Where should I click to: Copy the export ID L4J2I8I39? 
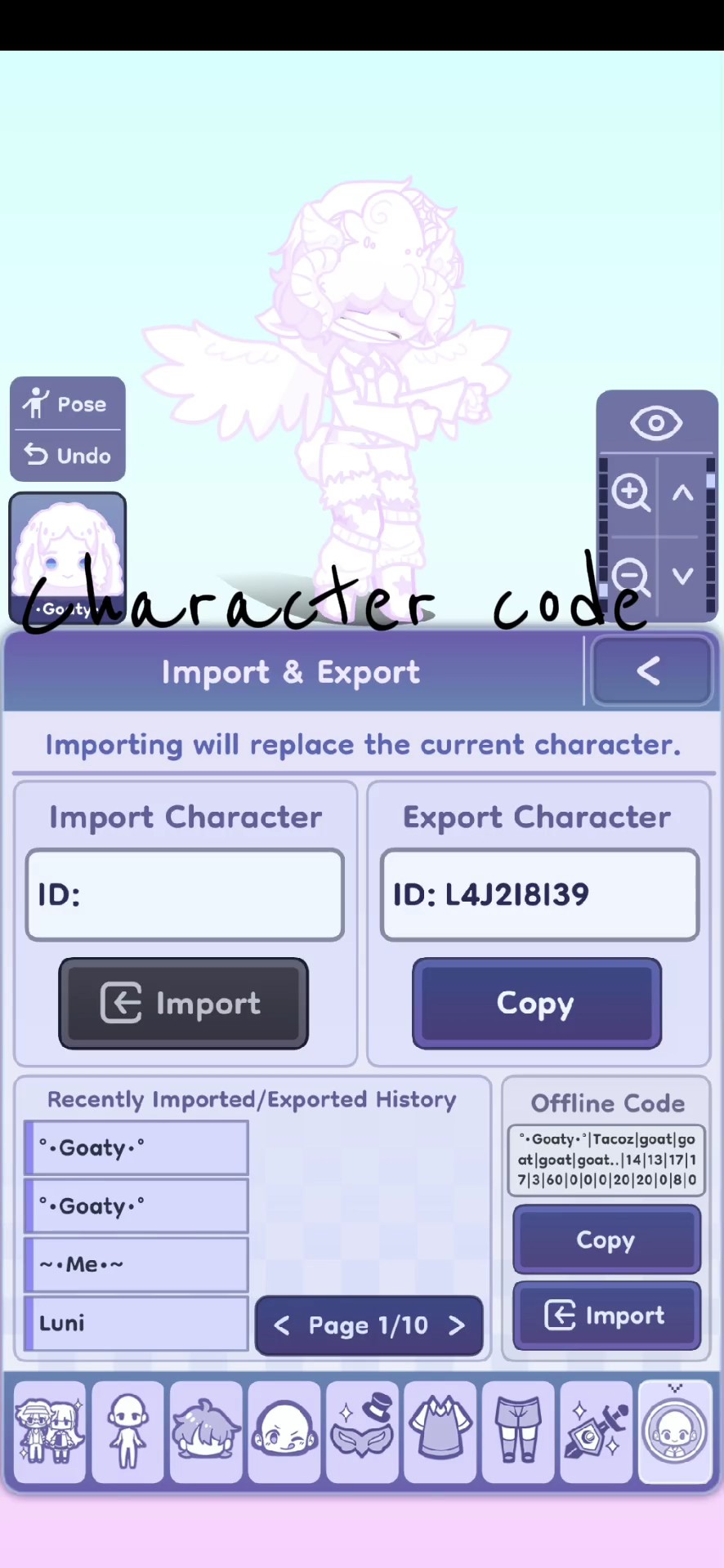536,1003
